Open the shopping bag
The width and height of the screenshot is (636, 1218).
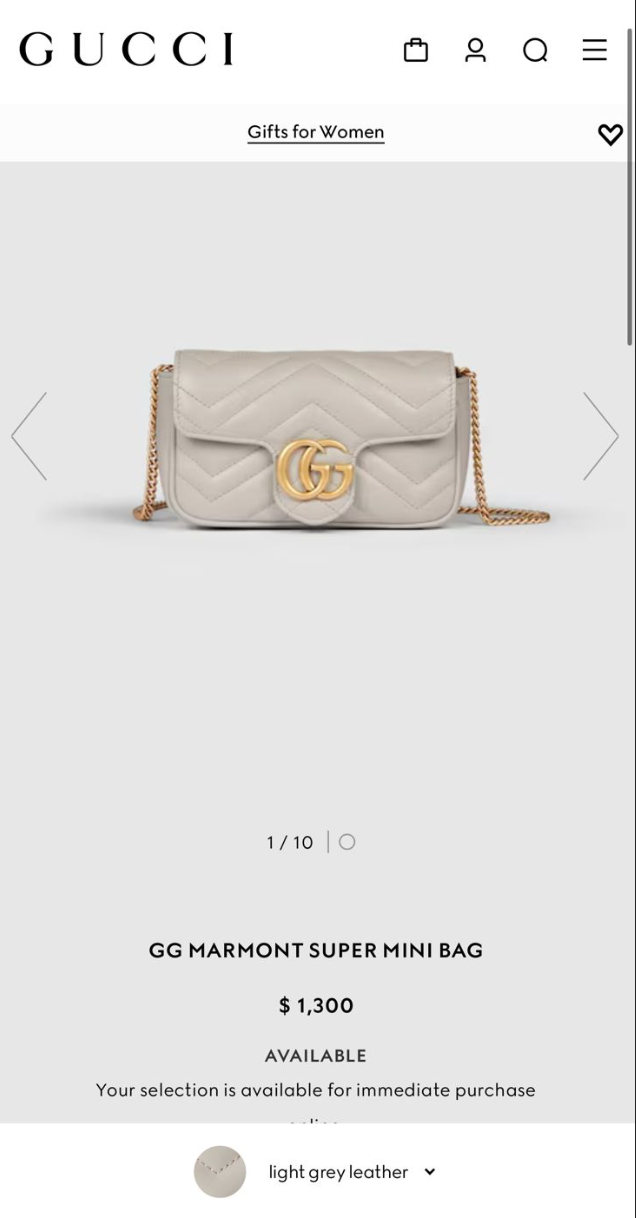click(416, 50)
